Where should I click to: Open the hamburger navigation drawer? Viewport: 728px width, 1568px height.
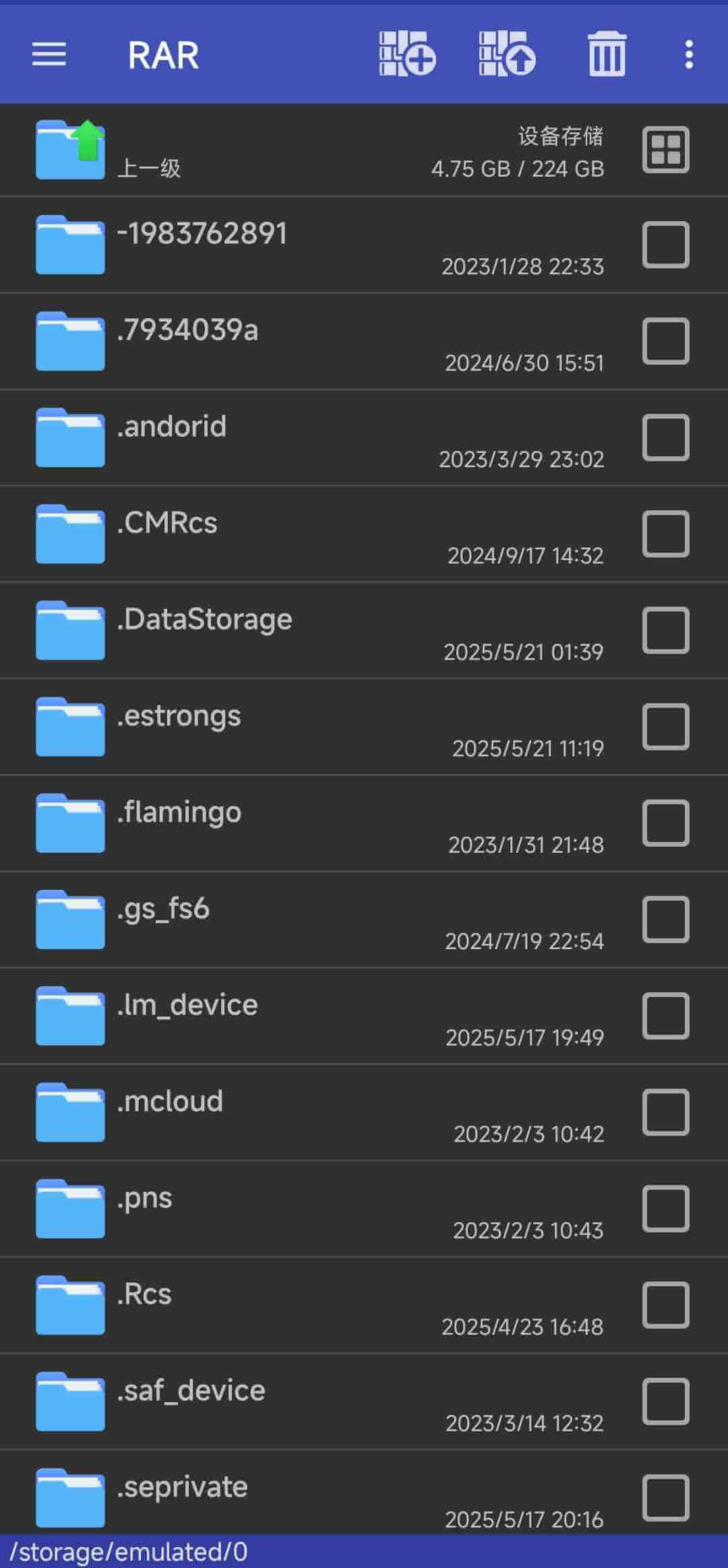(49, 54)
